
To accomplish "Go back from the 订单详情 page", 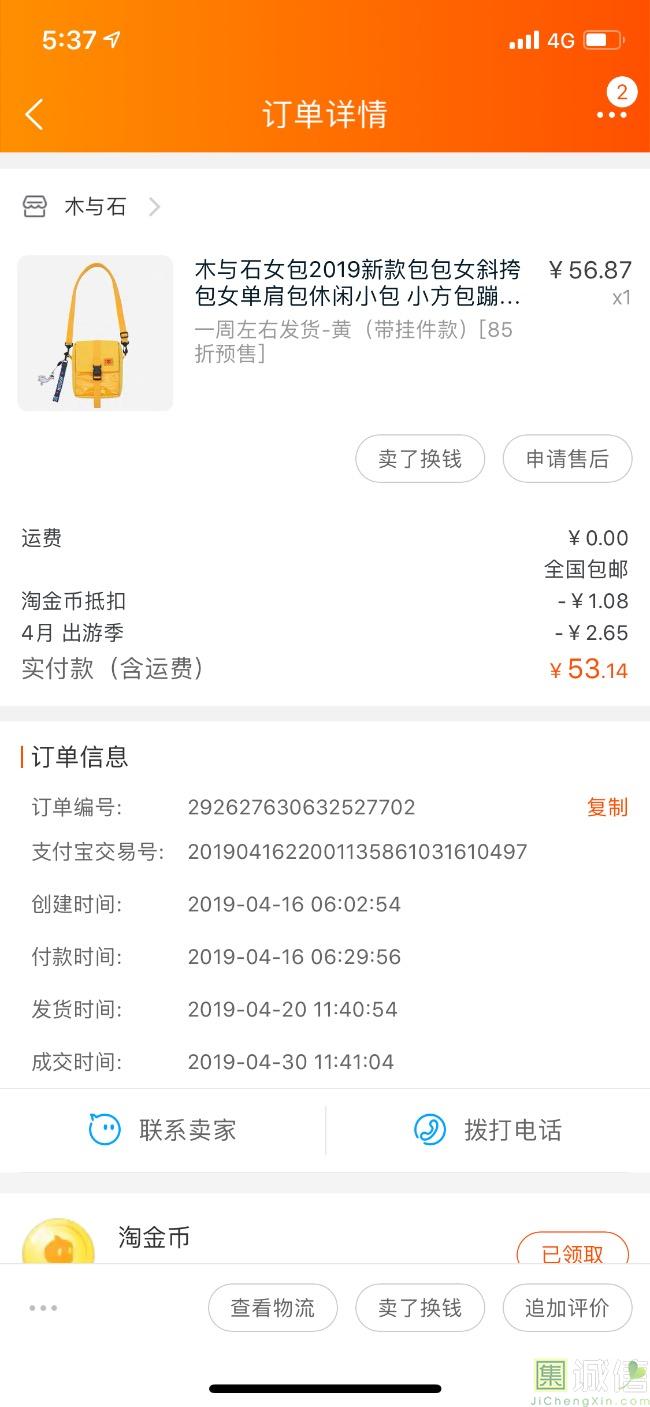I will point(34,115).
